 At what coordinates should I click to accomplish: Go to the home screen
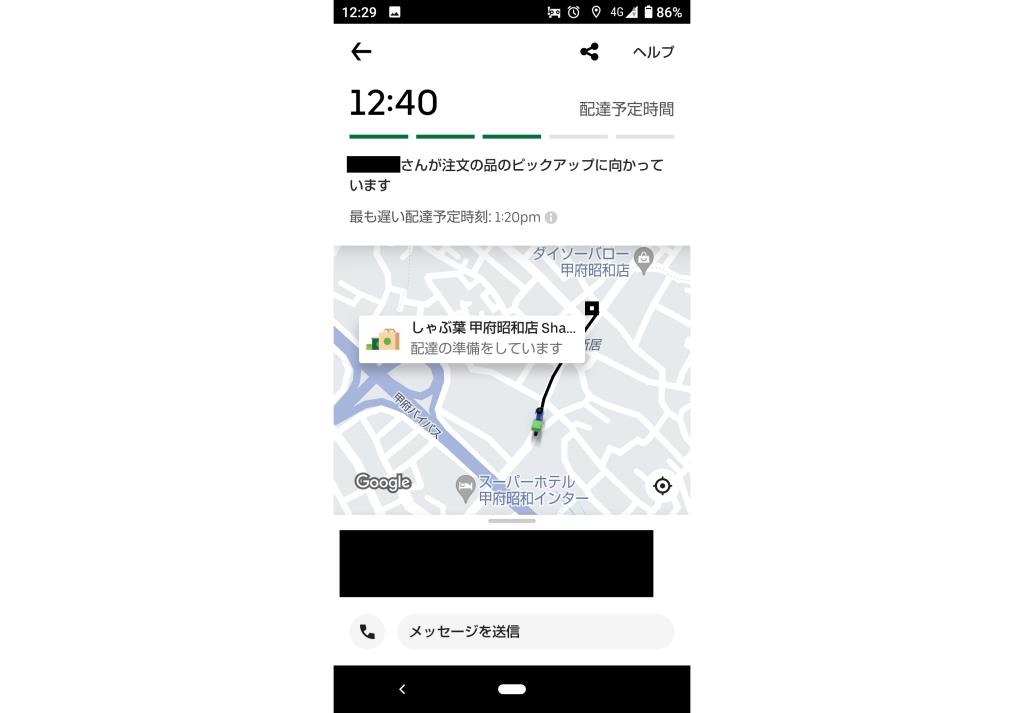click(511, 689)
